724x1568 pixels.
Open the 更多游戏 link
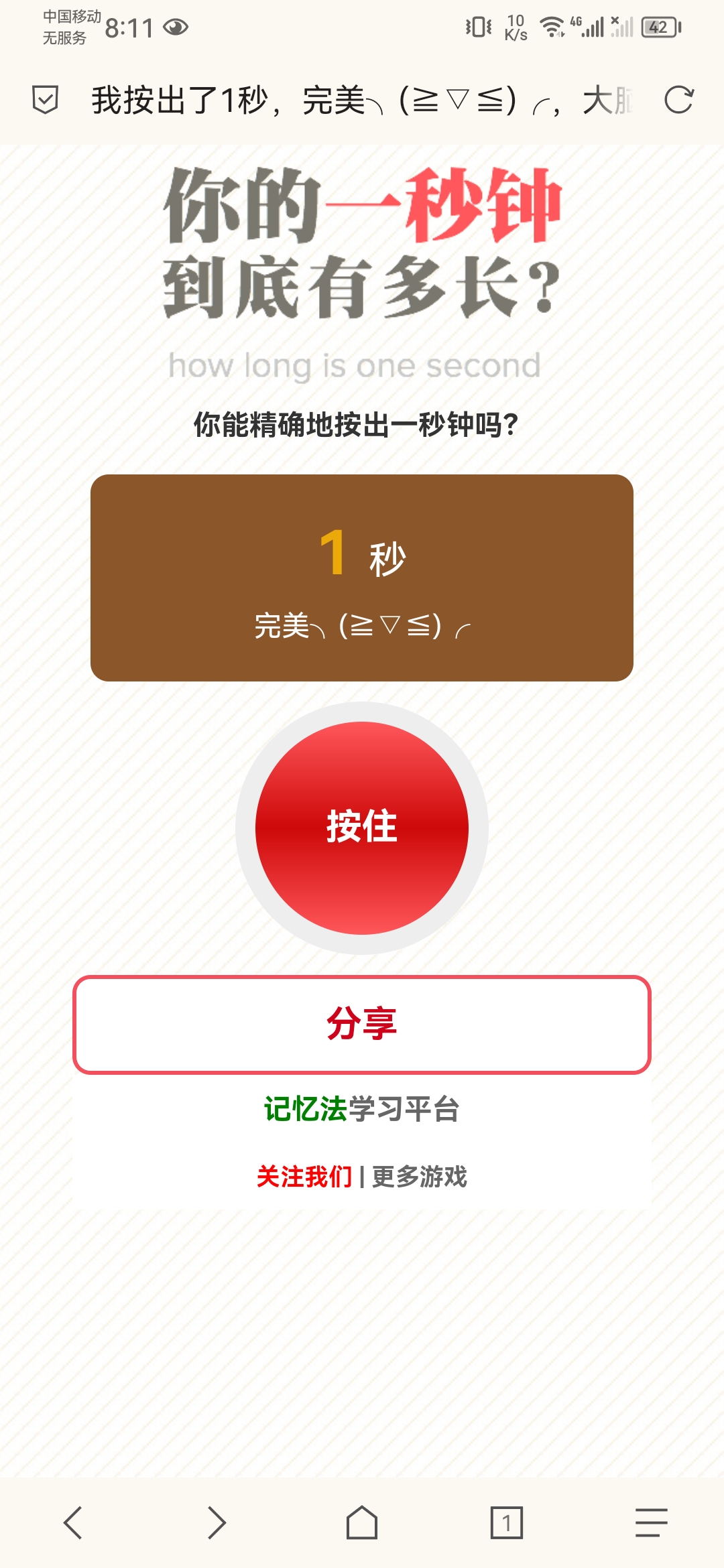tap(420, 1177)
